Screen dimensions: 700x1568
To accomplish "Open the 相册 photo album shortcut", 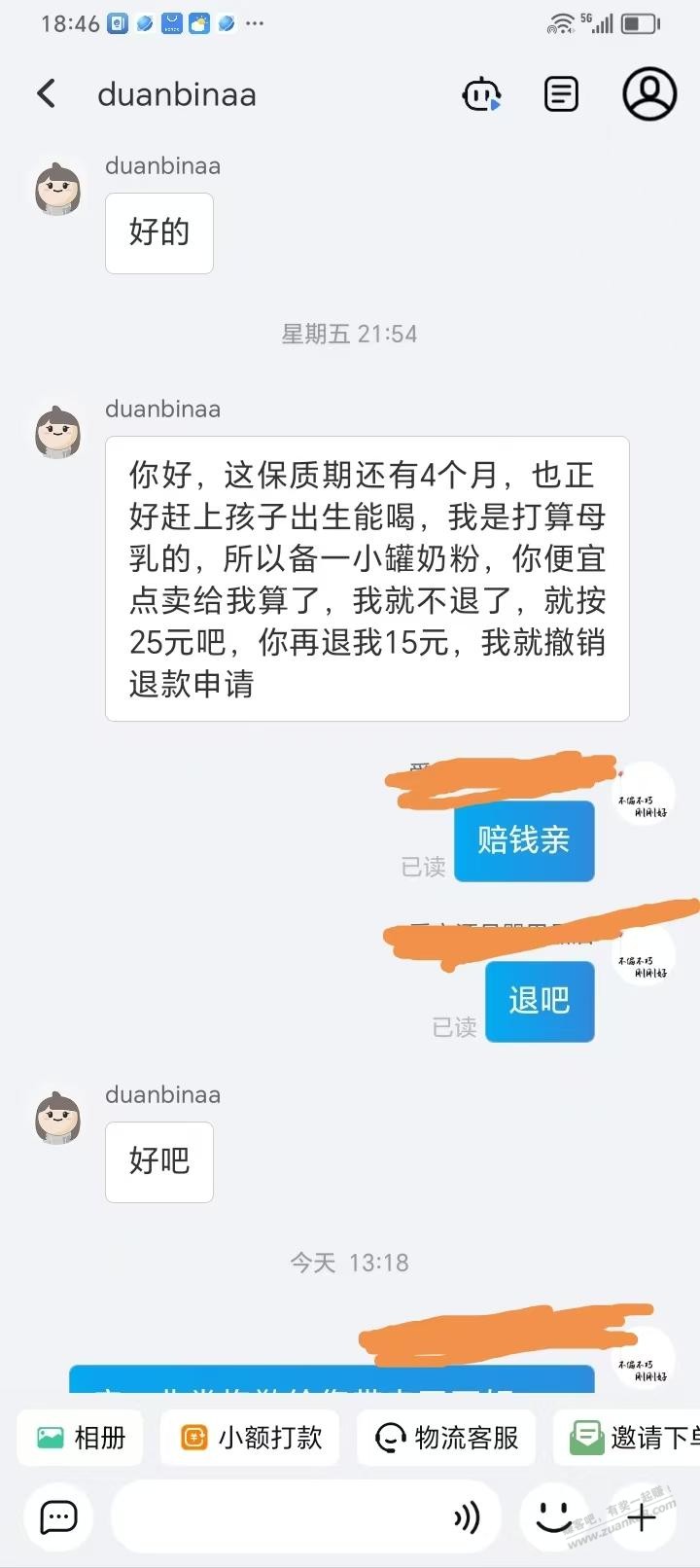I will point(81,1437).
